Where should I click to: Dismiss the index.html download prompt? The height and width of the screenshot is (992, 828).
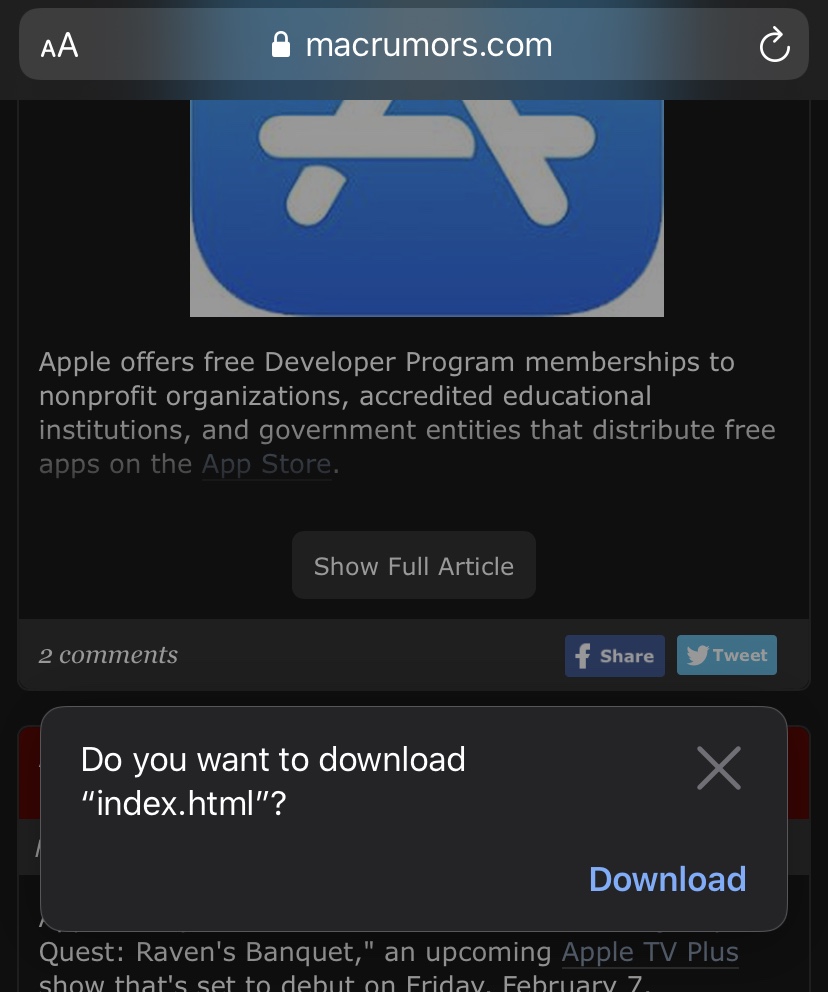pyautogui.click(x=718, y=768)
